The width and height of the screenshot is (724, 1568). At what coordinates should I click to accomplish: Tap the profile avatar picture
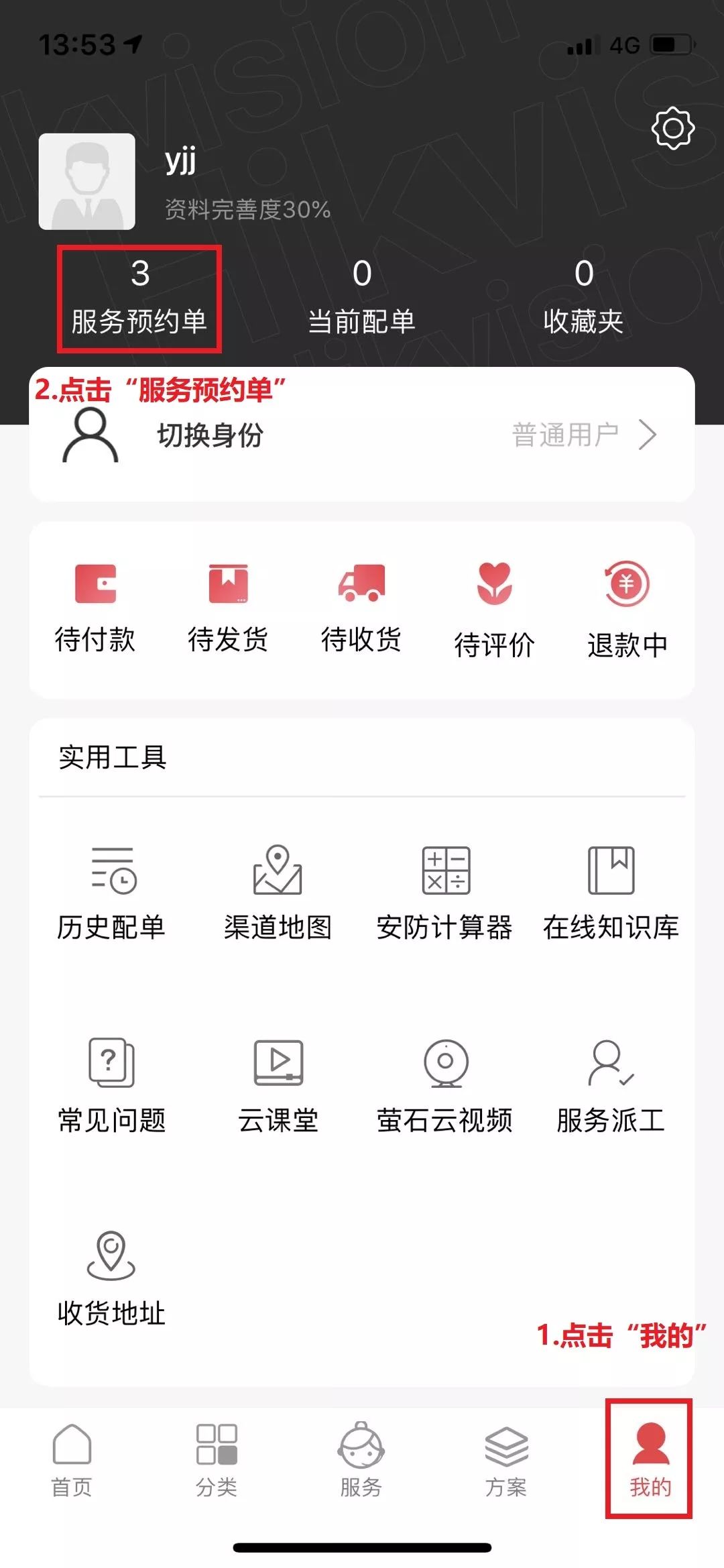coord(87,181)
